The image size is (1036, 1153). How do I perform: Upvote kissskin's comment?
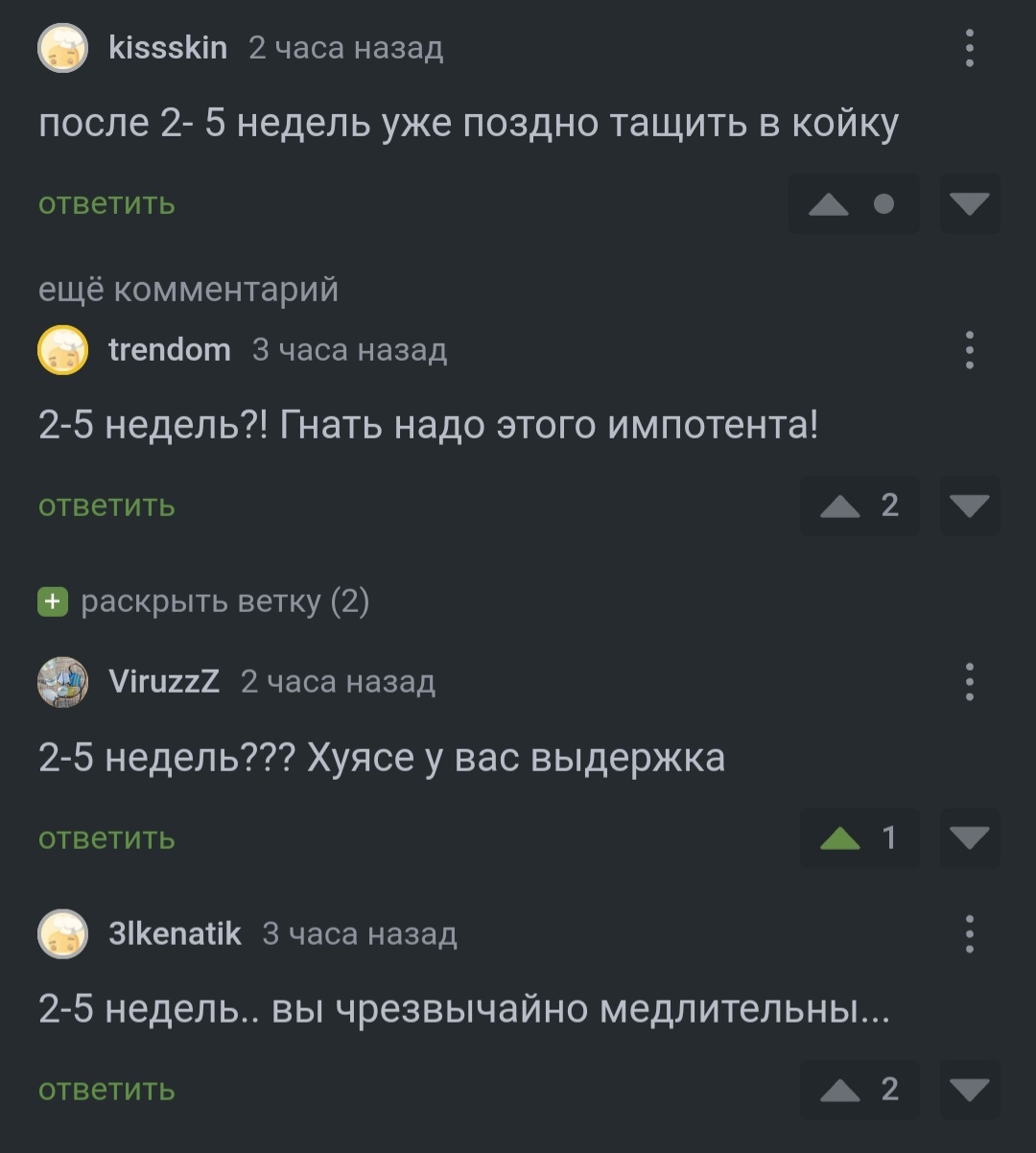tap(830, 204)
